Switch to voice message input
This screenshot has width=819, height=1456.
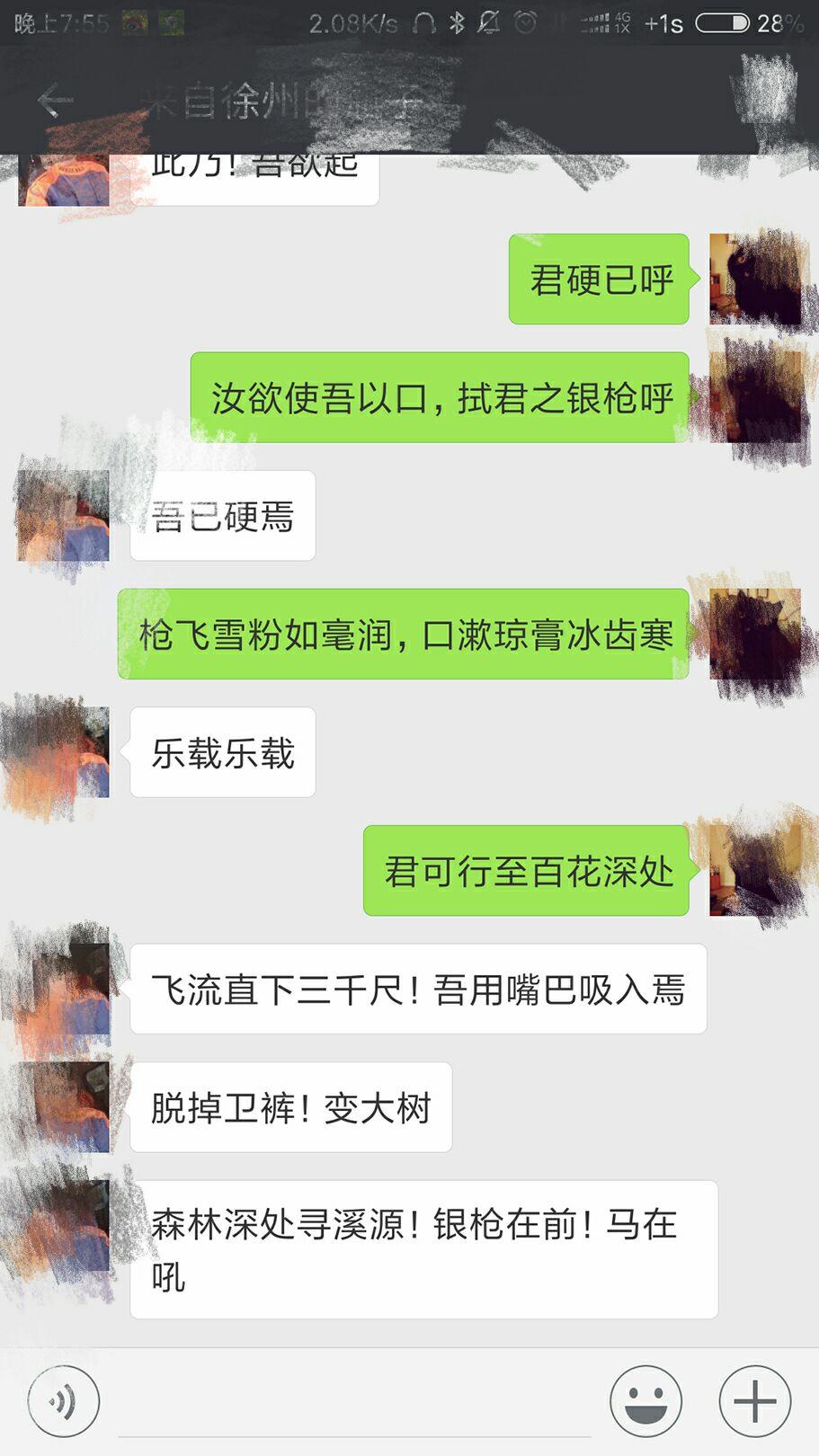[x=63, y=1400]
